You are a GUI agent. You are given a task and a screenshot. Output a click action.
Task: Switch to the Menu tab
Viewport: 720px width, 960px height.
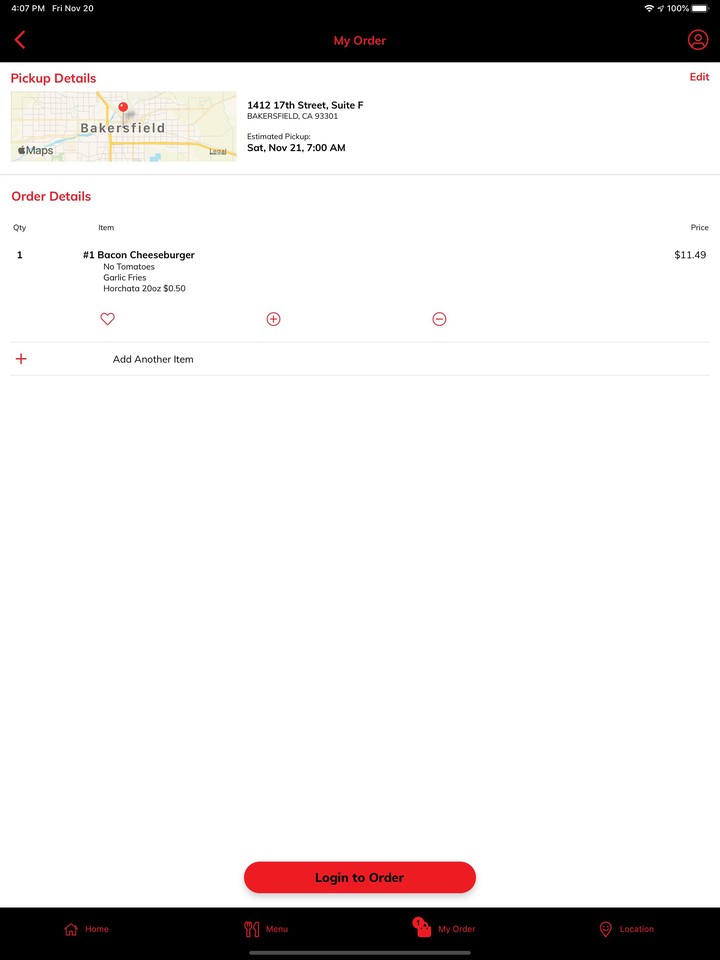266,929
